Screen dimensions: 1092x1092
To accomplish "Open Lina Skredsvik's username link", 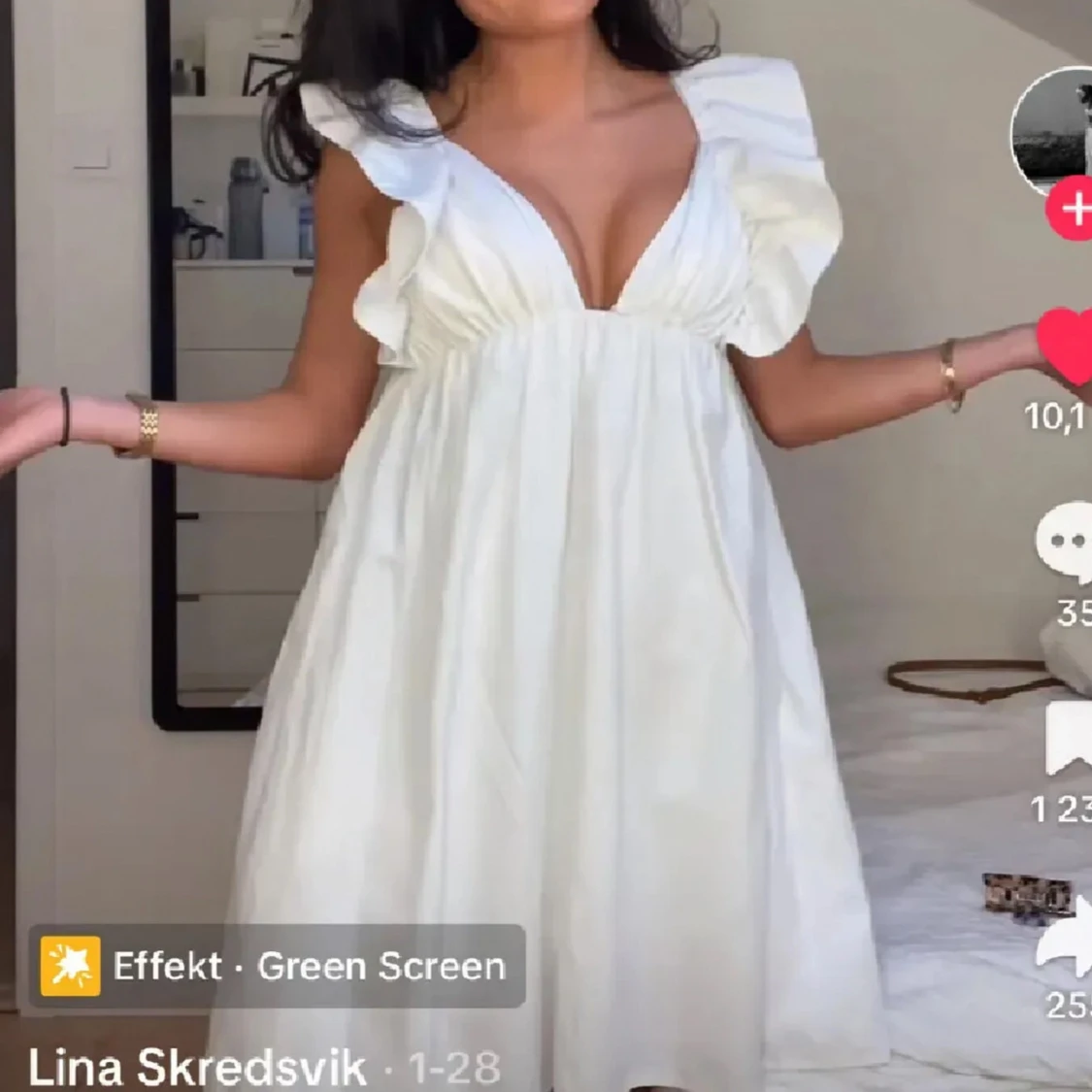I will (x=197, y=1068).
